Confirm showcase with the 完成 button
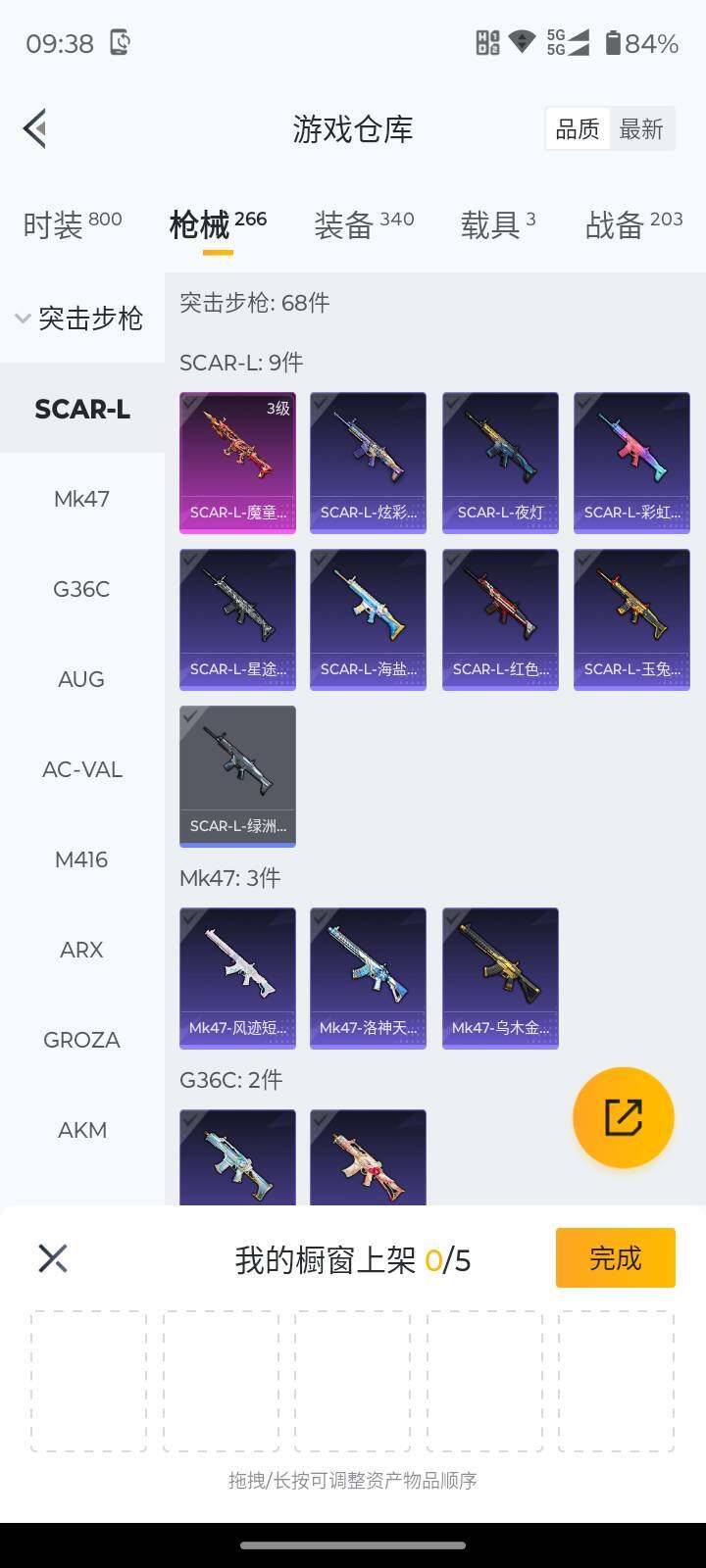Screen dimensions: 706x1568 point(615,1257)
